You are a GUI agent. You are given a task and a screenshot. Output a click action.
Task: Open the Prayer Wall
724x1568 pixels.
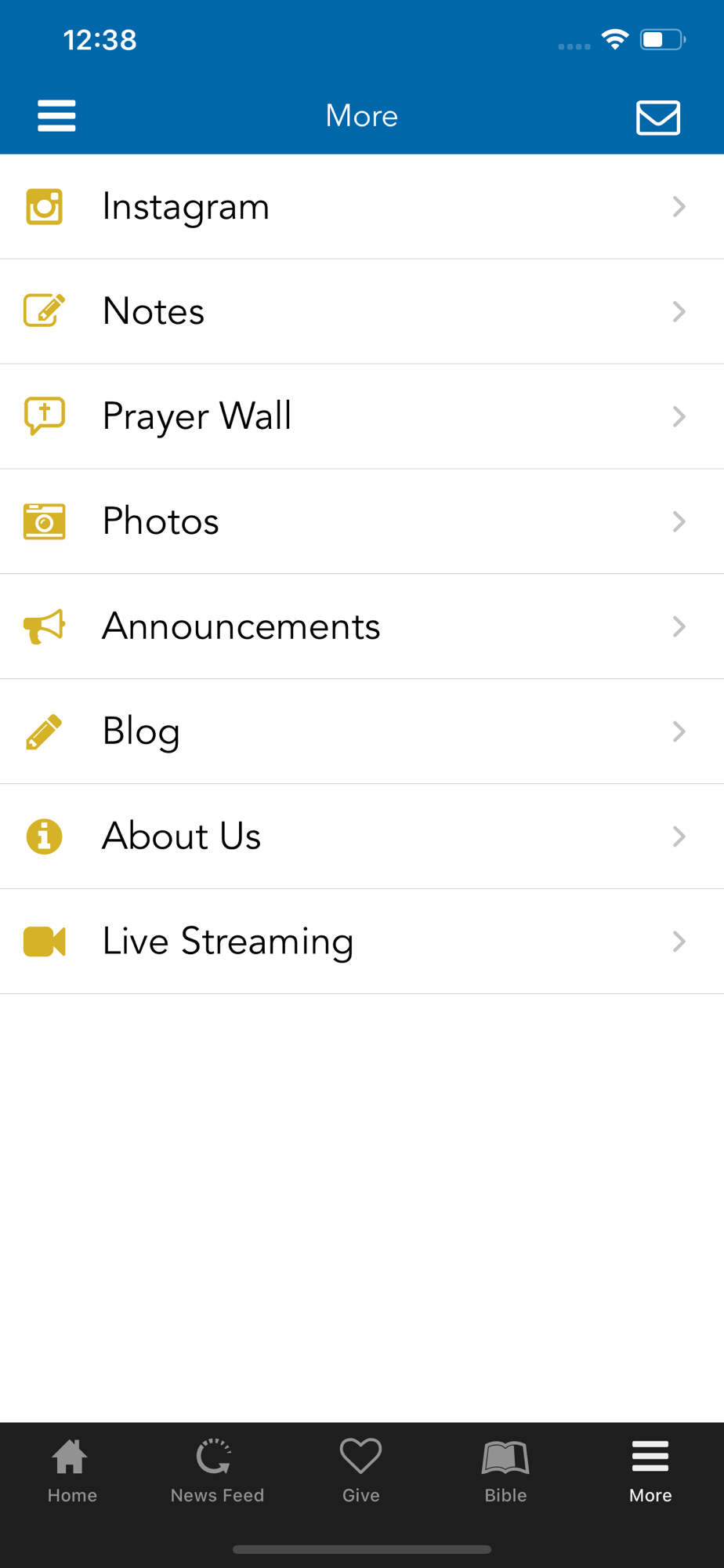[x=362, y=417]
